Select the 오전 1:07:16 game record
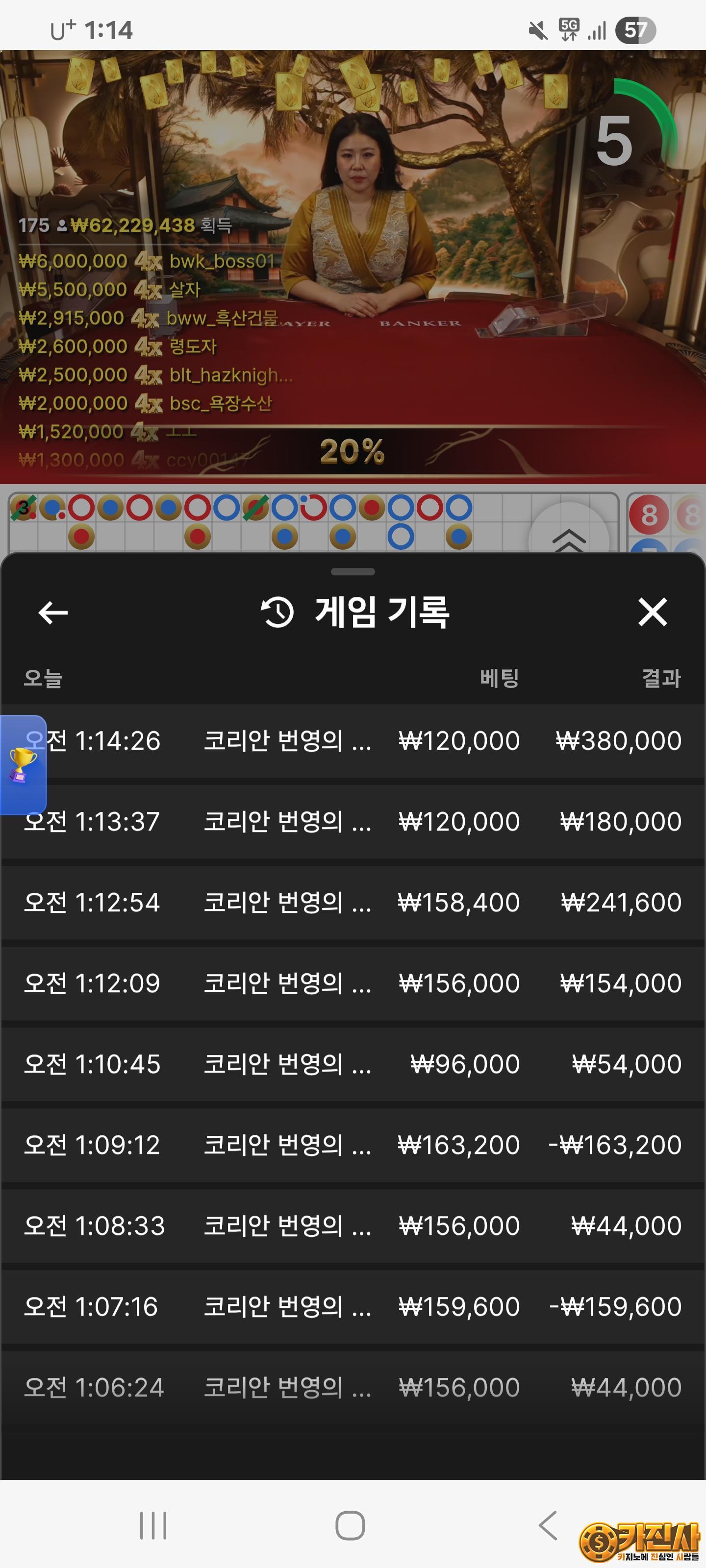Viewport: 706px width, 1568px height. tap(353, 1306)
